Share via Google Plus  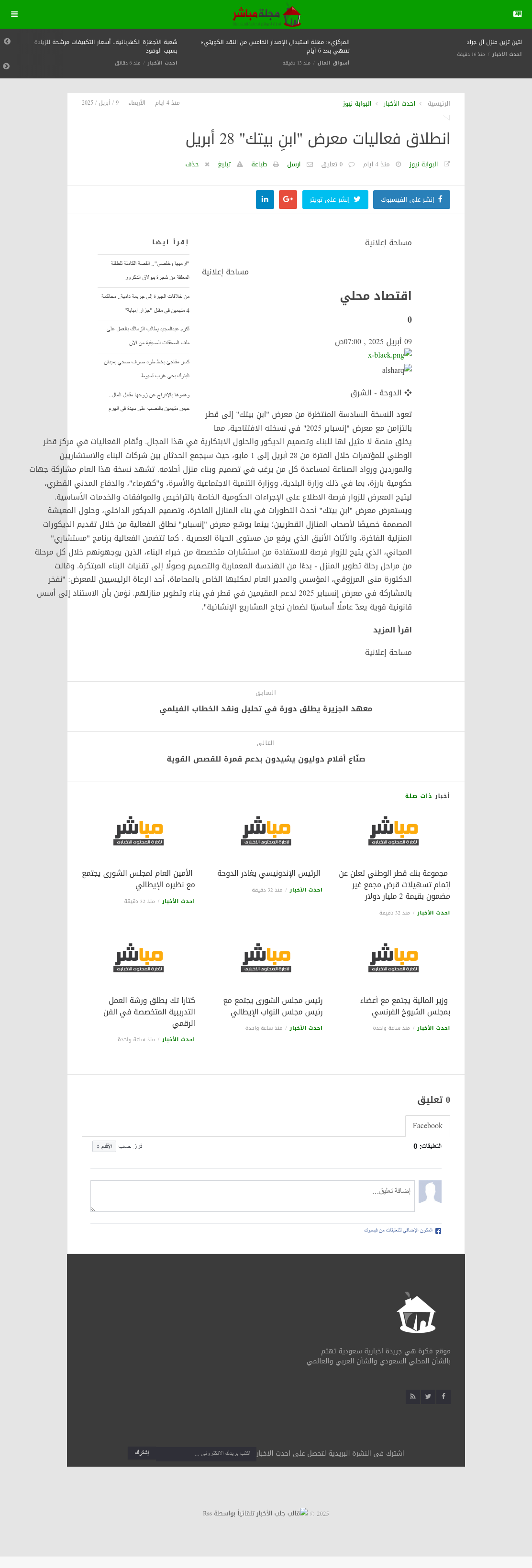tap(288, 200)
